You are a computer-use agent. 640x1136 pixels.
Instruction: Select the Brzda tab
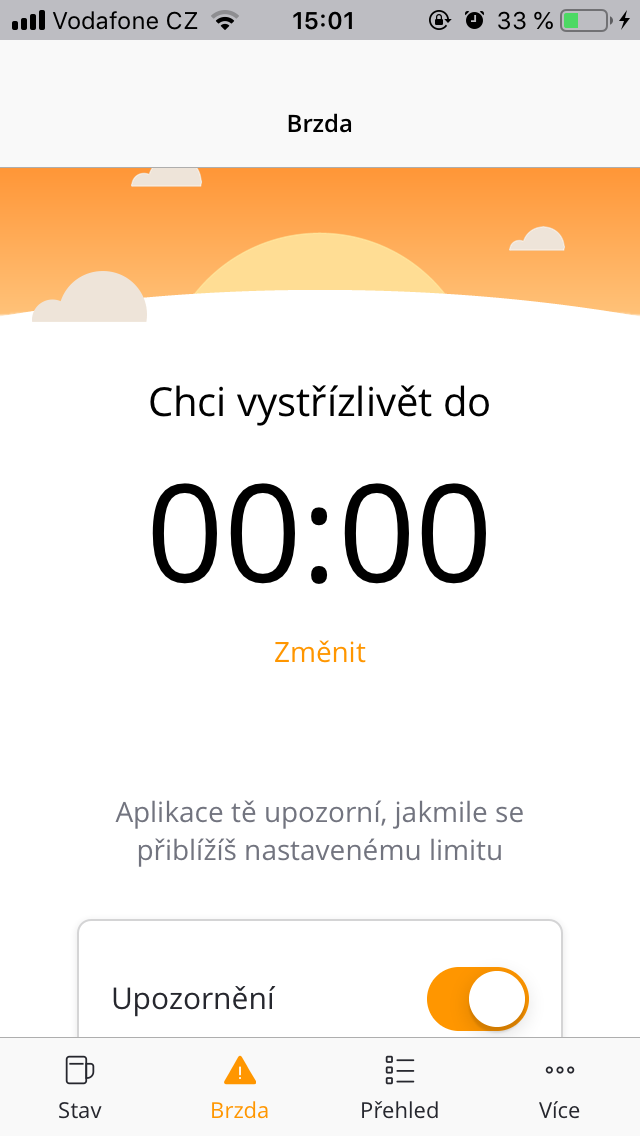[x=240, y=1086]
